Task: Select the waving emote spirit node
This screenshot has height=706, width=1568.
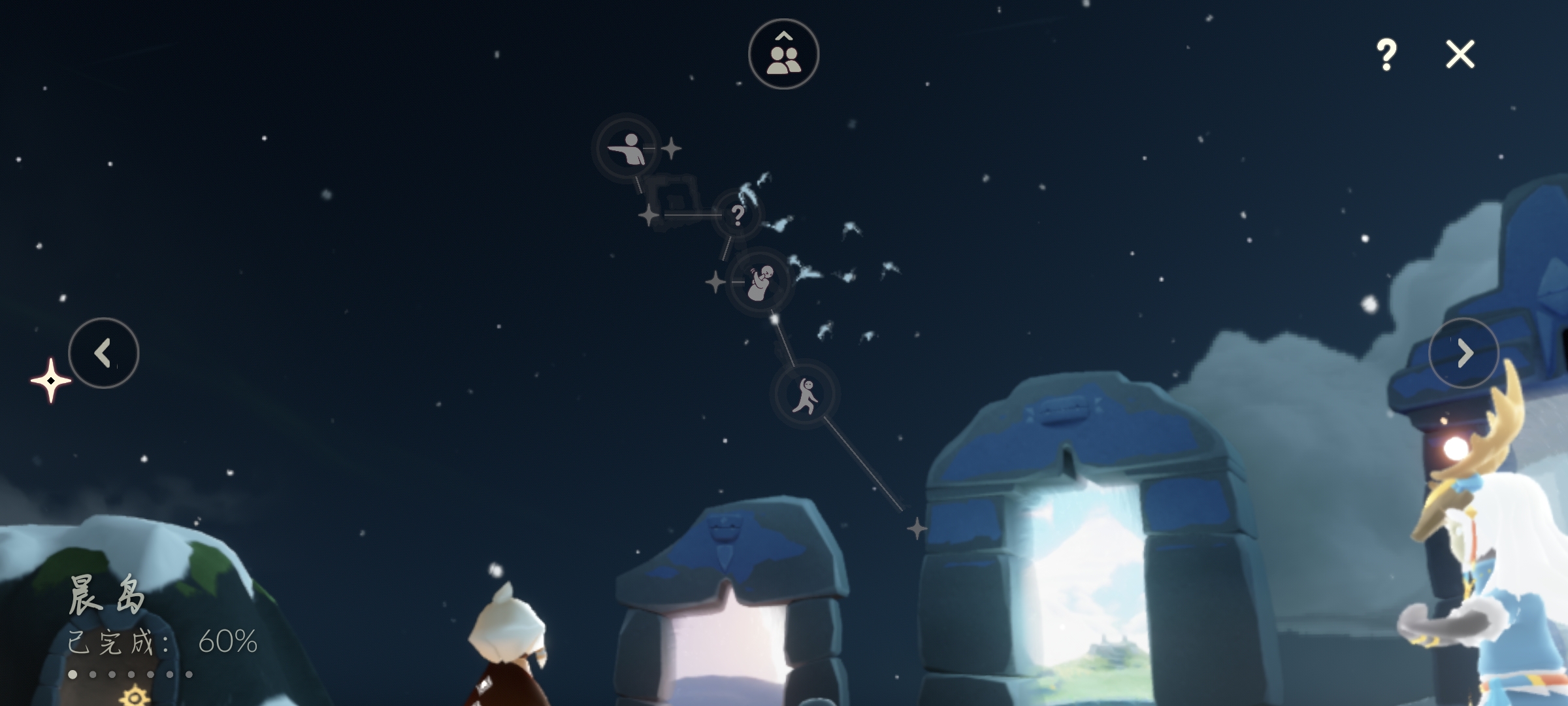Action: click(759, 282)
